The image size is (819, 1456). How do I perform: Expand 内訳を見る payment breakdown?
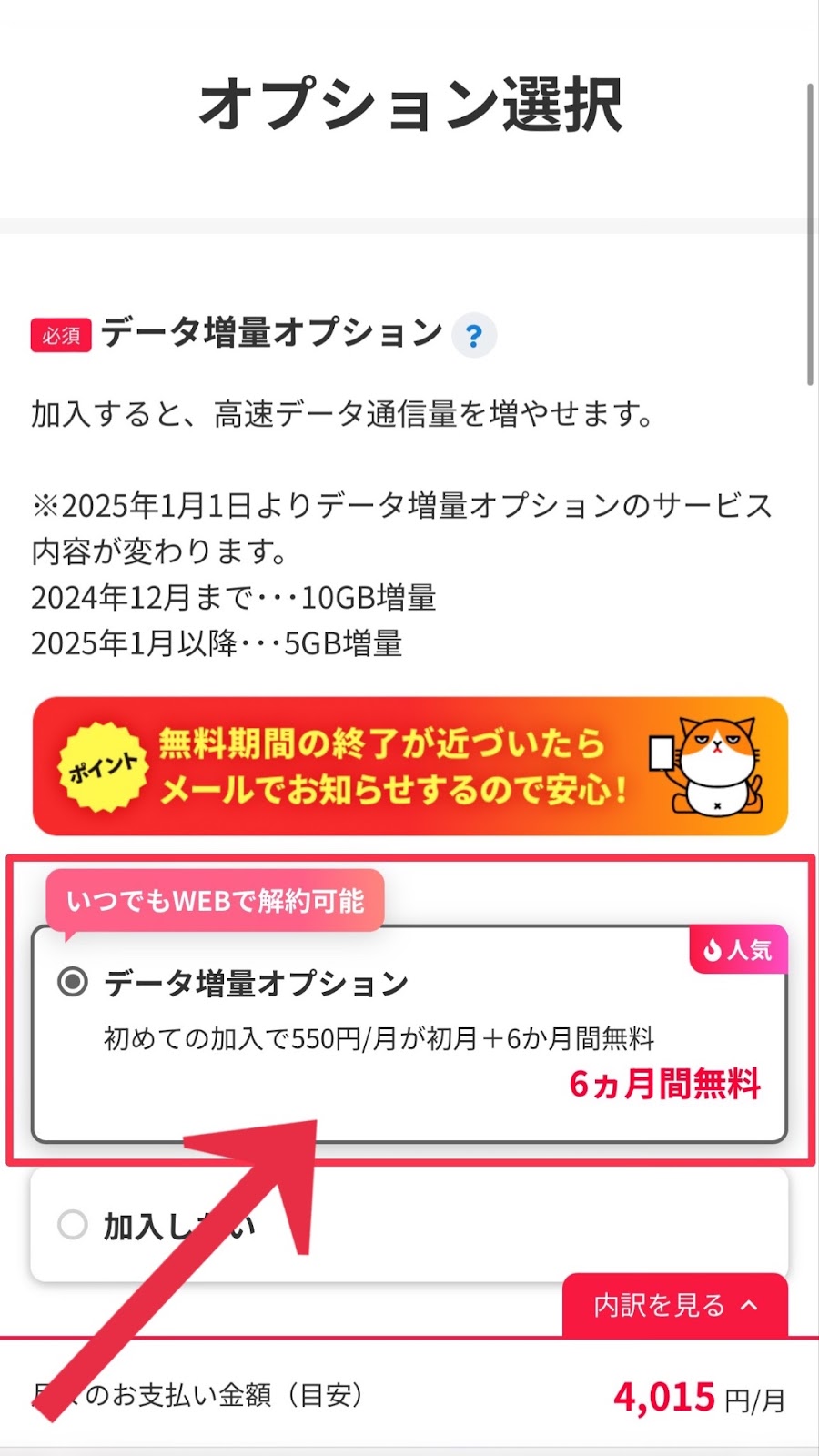coord(675,1305)
